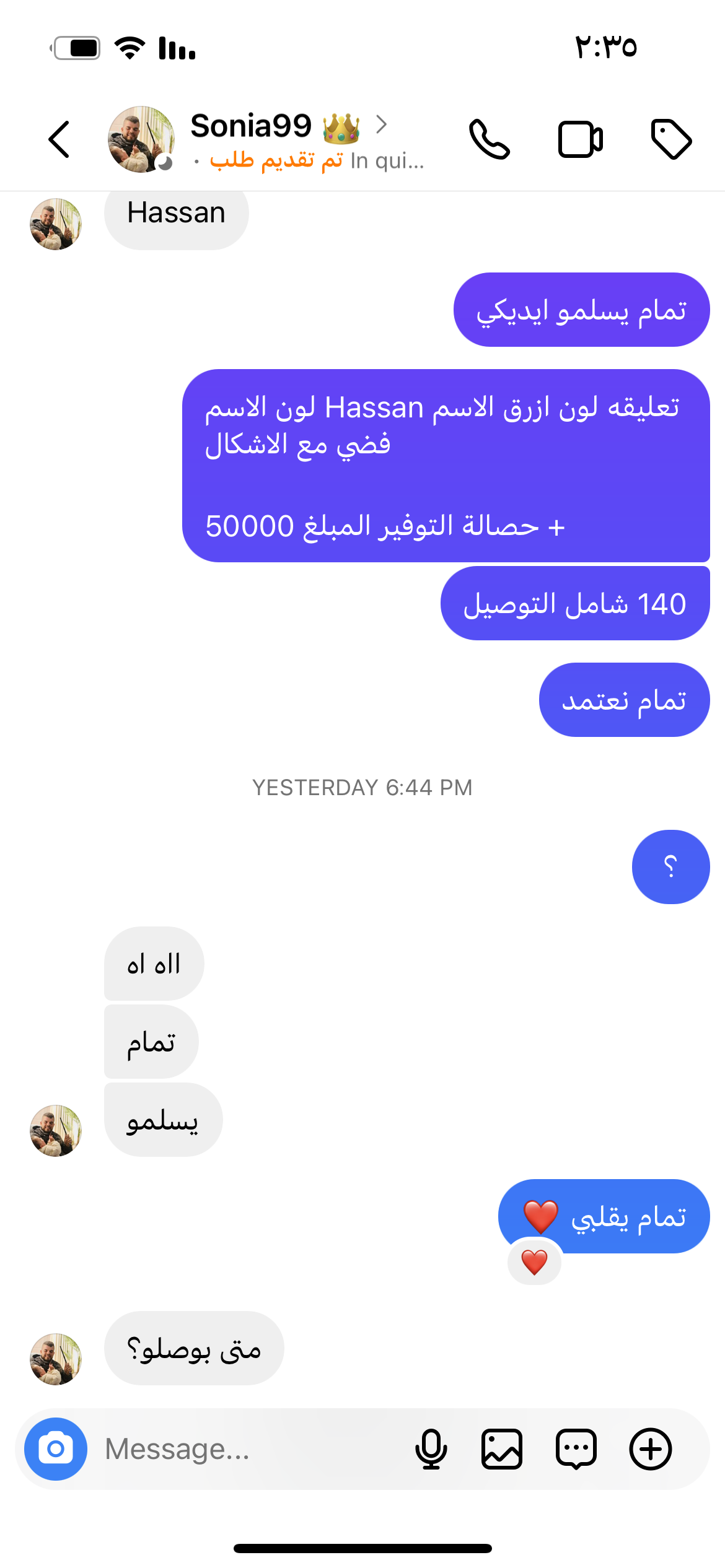Open saved replies speech bubble icon
The width and height of the screenshot is (725, 1568).
[x=576, y=1449]
